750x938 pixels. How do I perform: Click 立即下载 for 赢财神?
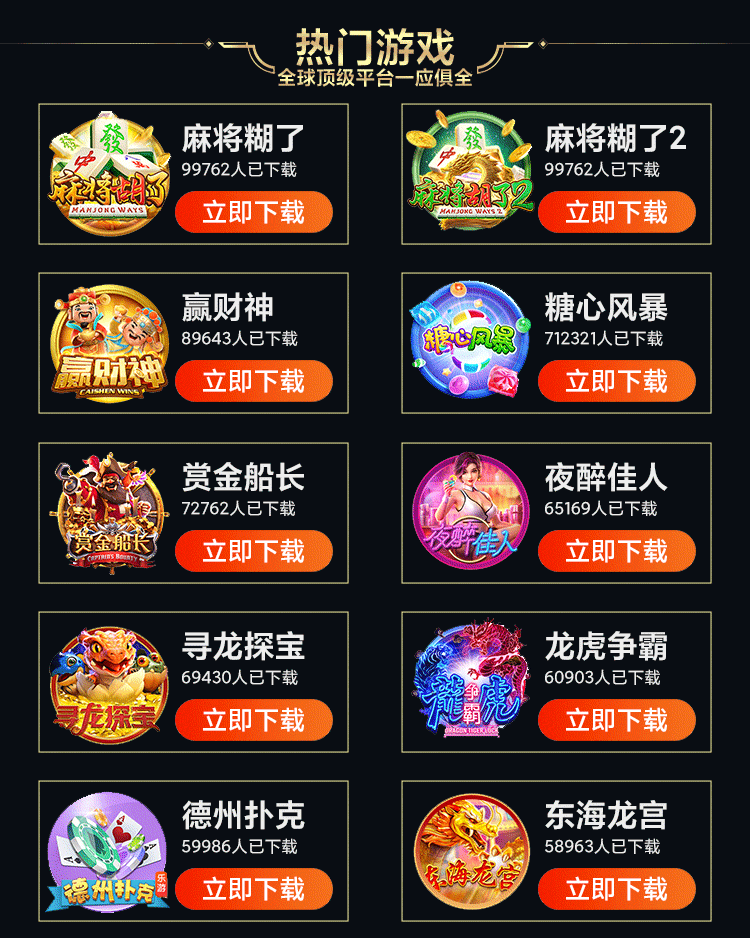[253, 381]
